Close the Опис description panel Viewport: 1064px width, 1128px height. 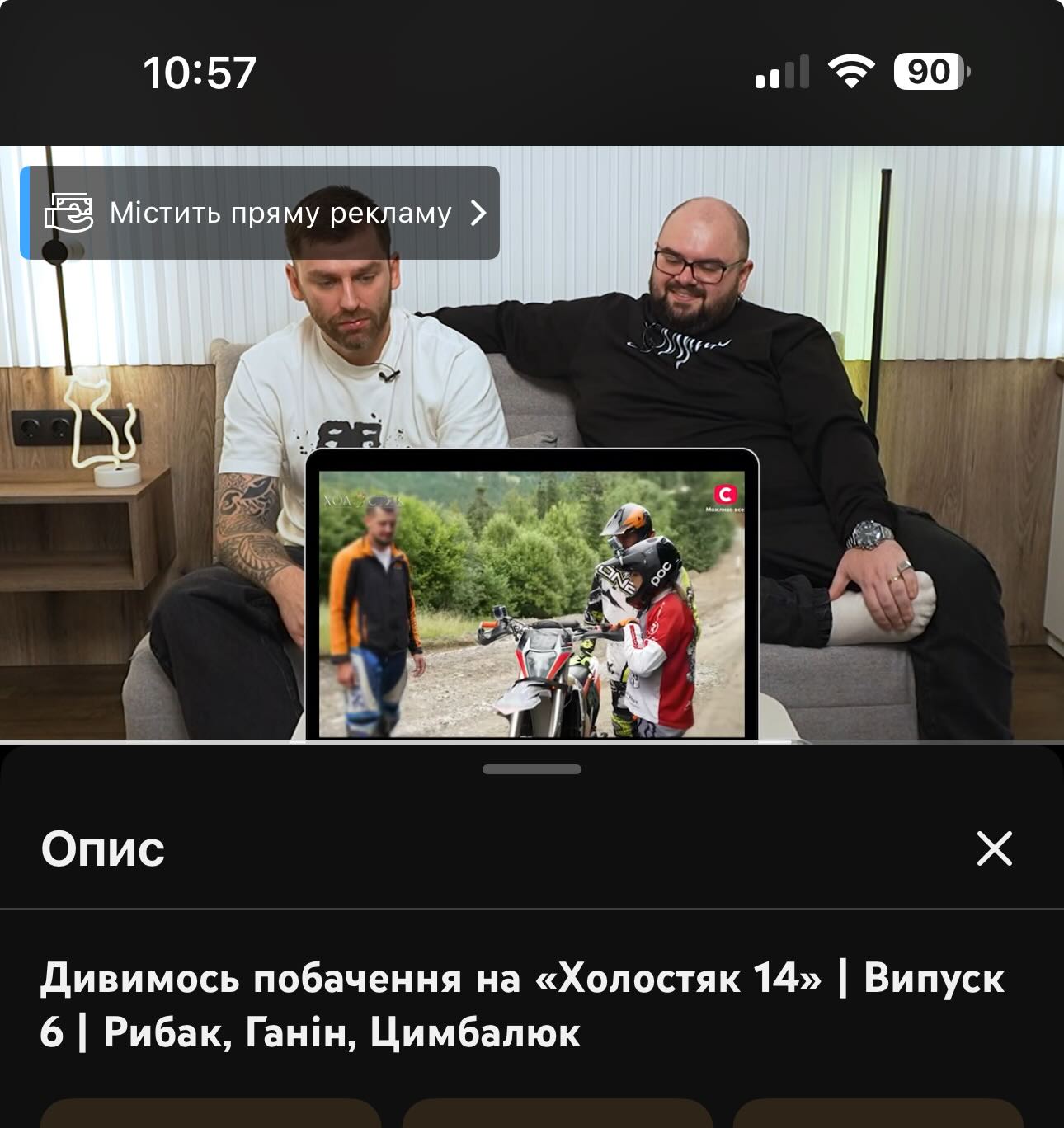[x=994, y=848]
